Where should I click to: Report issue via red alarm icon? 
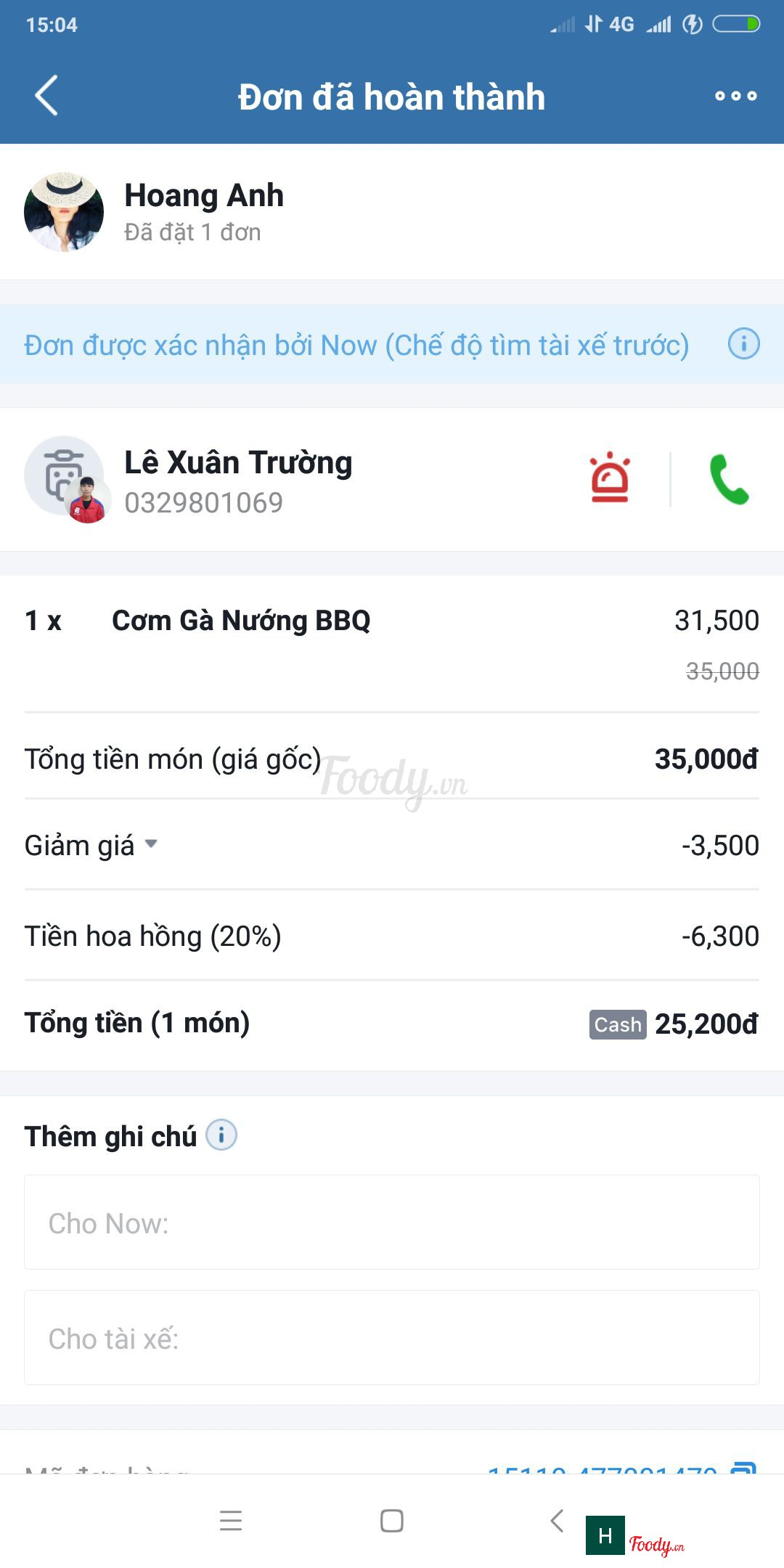coord(610,478)
